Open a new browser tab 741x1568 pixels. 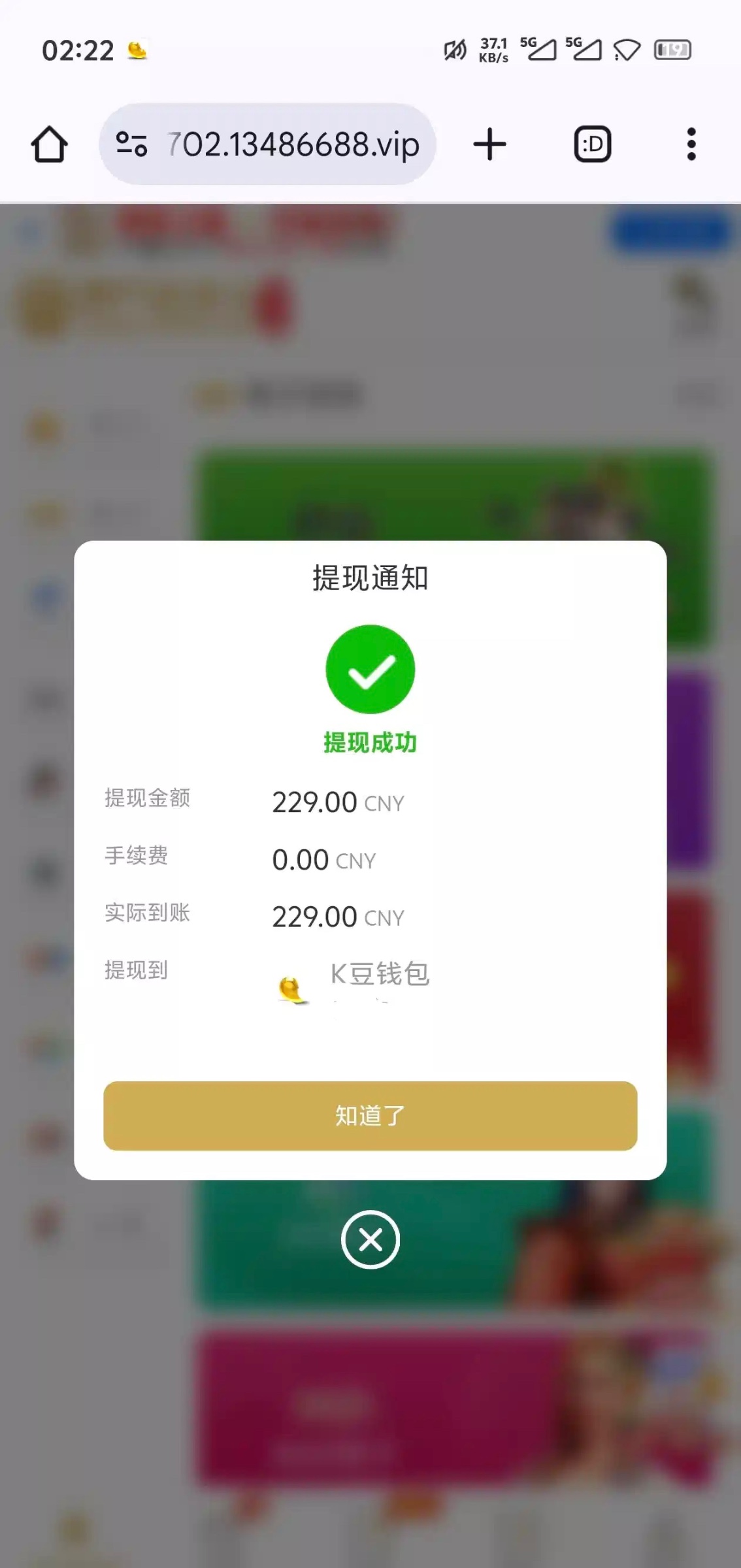[489, 144]
